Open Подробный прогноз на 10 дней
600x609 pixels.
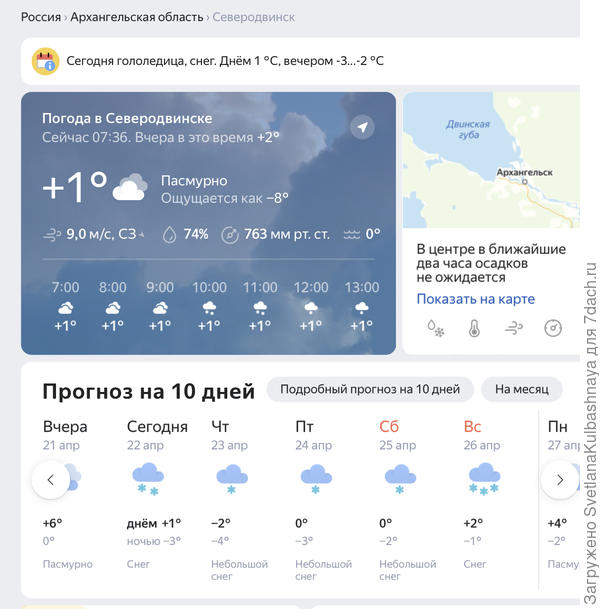(x=370, y=389)
